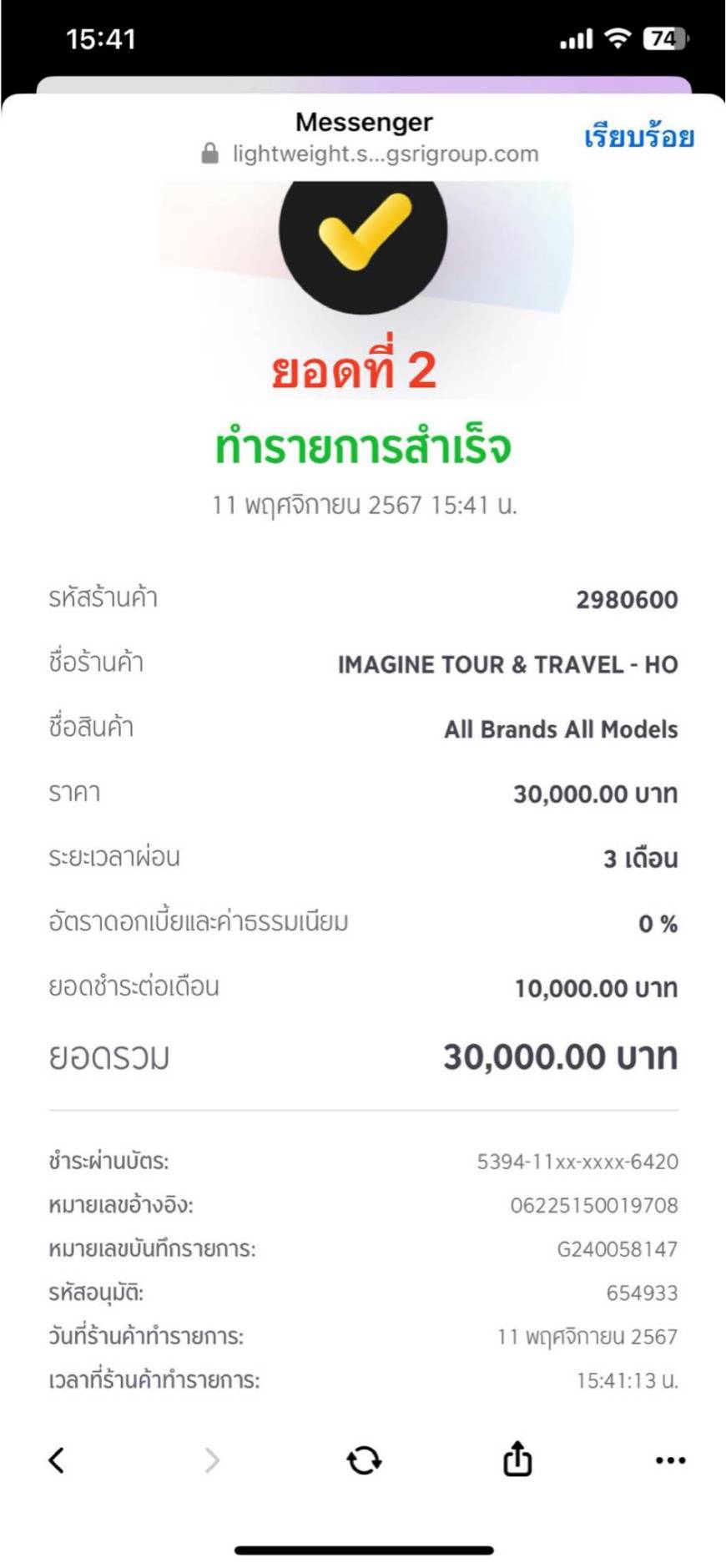This screenshot has height=1568, width=726.
Task: Reload the payment confirmation page
Action: pos(364,1460)
